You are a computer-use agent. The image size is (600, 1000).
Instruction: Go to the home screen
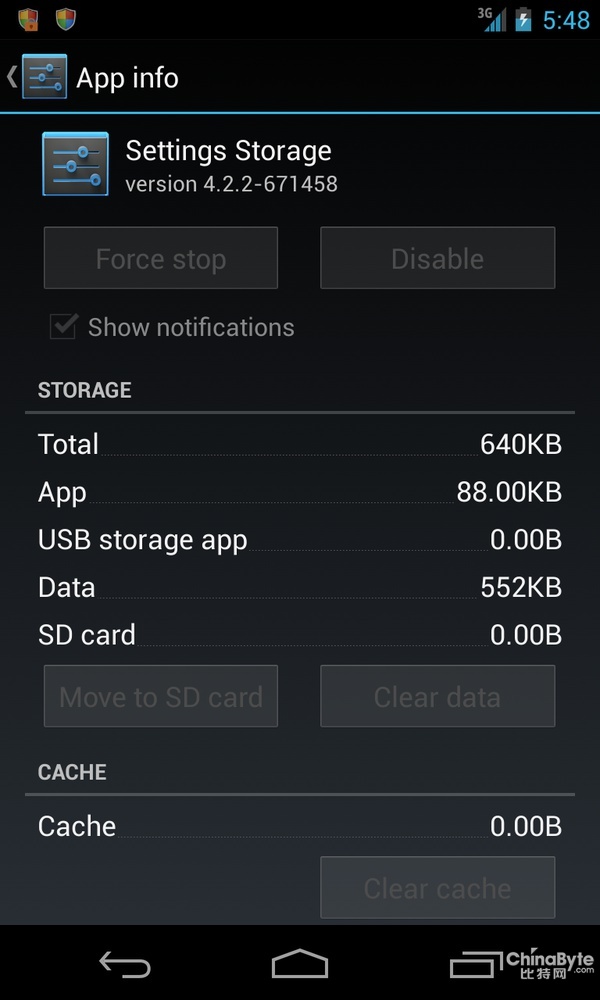[300, 964]
